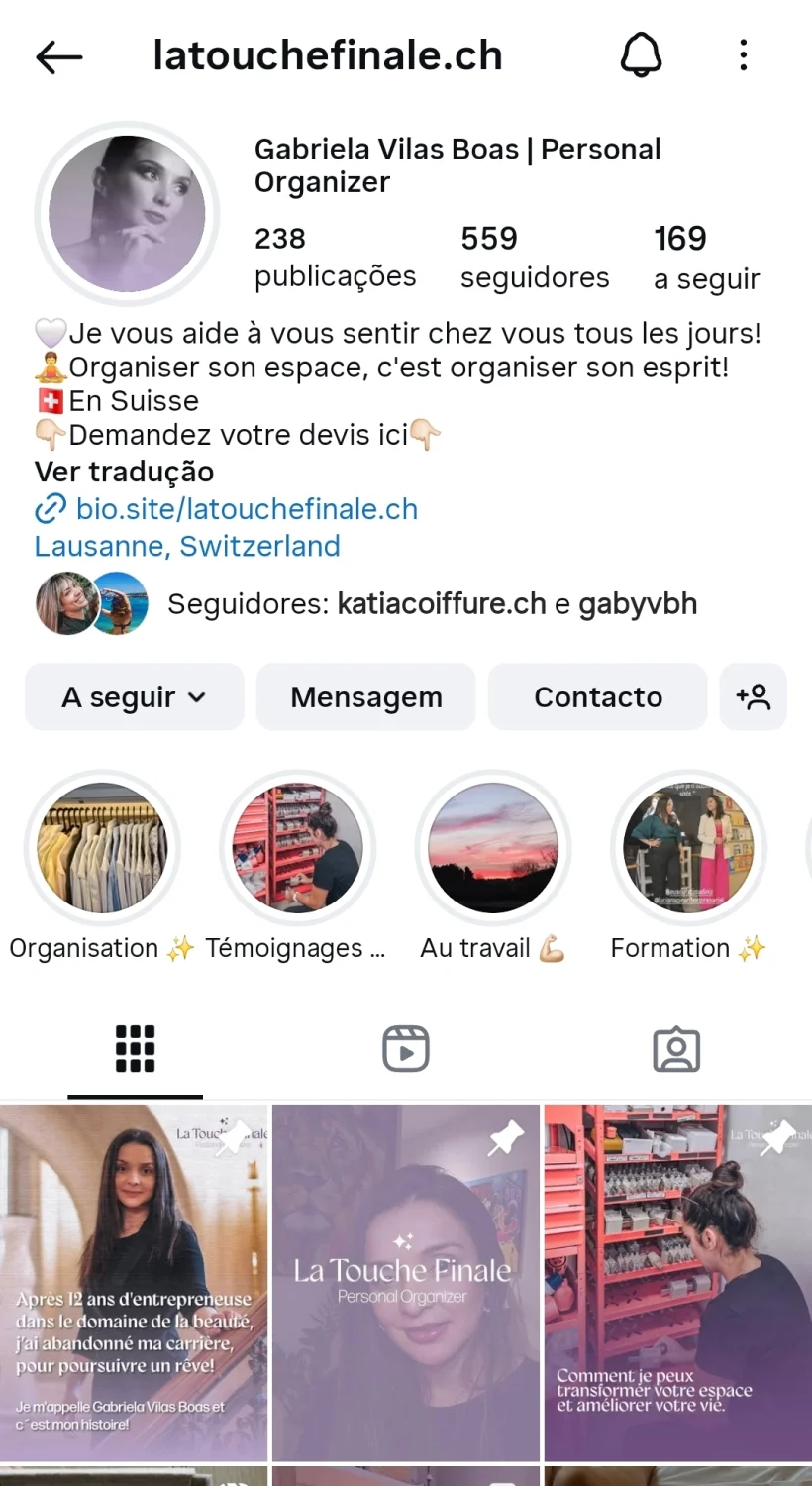The height and width of the screenshot is (1486, 812).
Task: Switch to the tagged posts tab
Action: point(676,1049)
